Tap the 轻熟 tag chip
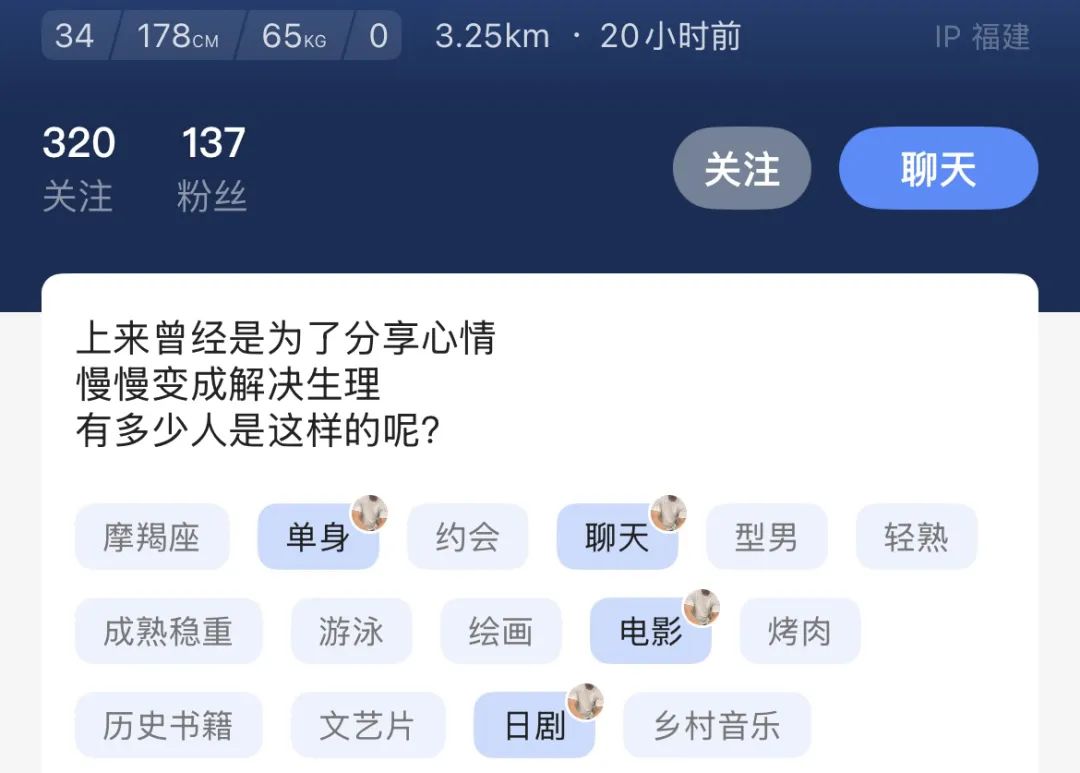 916,537
